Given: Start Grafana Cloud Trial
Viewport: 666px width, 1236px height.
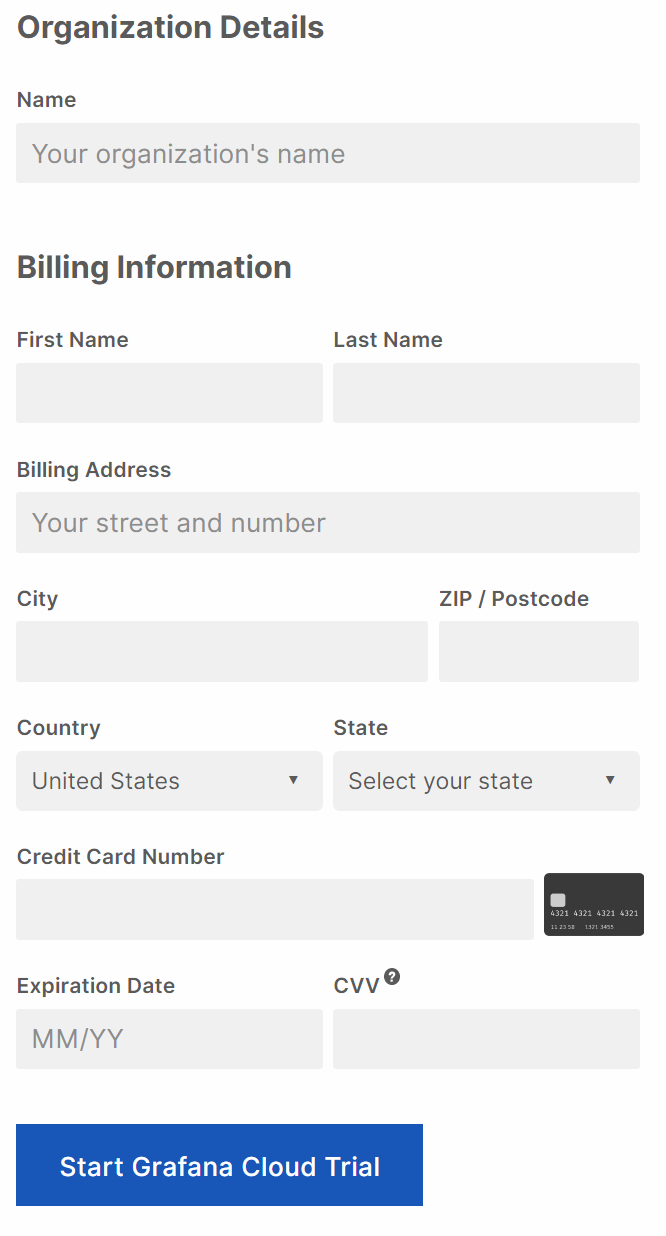Looking at the screenshot, I should pos(219,1165).
